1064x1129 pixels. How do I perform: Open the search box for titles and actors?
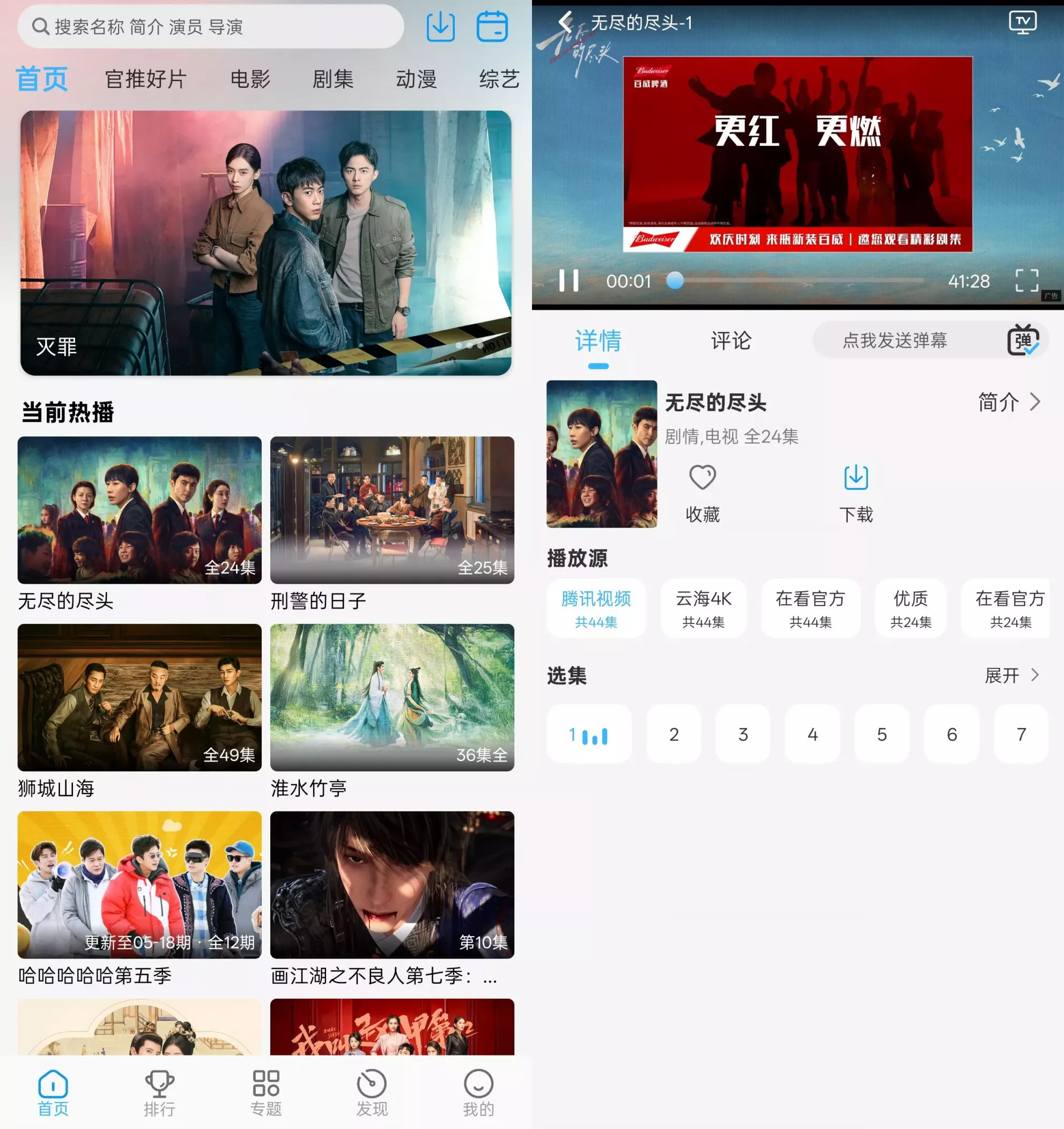210,27
